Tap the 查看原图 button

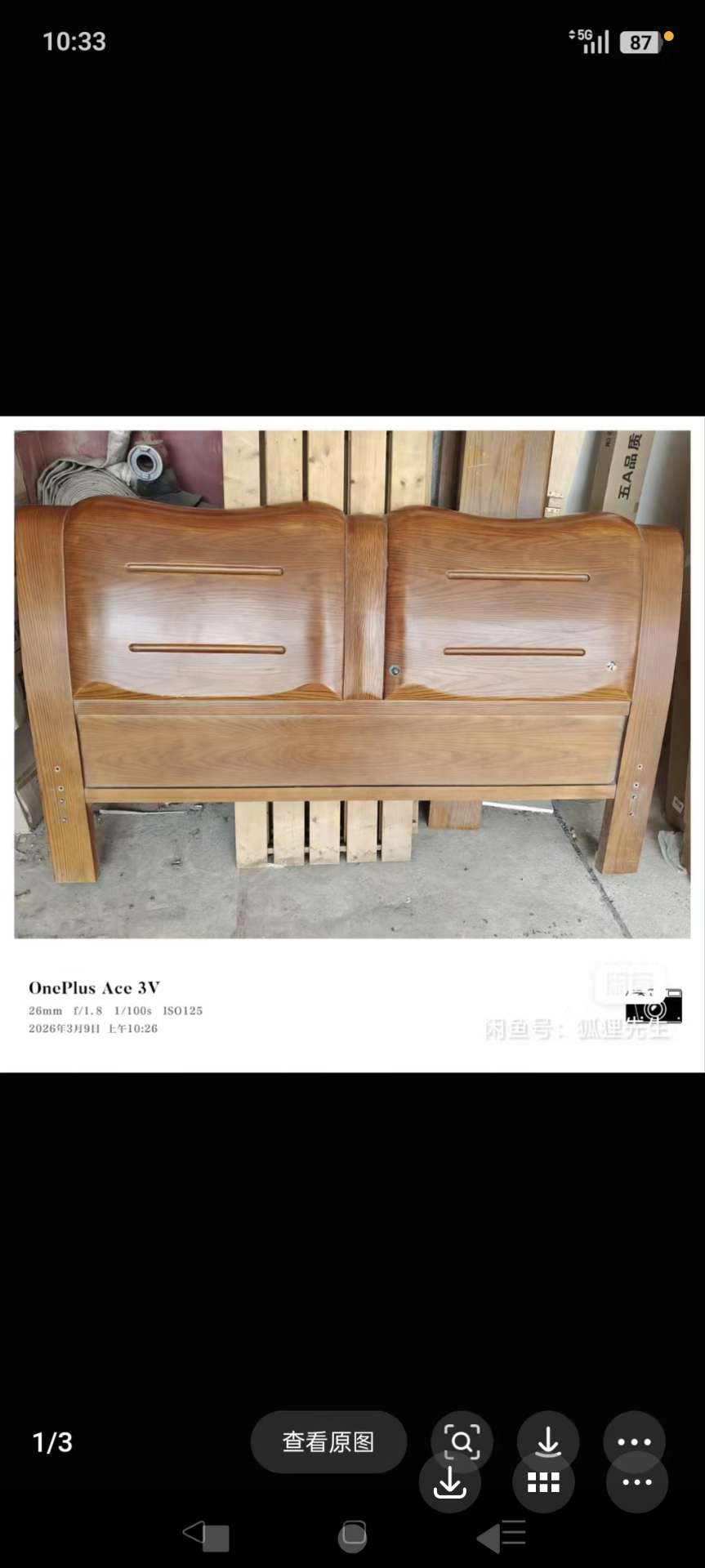click(328, 1442)
